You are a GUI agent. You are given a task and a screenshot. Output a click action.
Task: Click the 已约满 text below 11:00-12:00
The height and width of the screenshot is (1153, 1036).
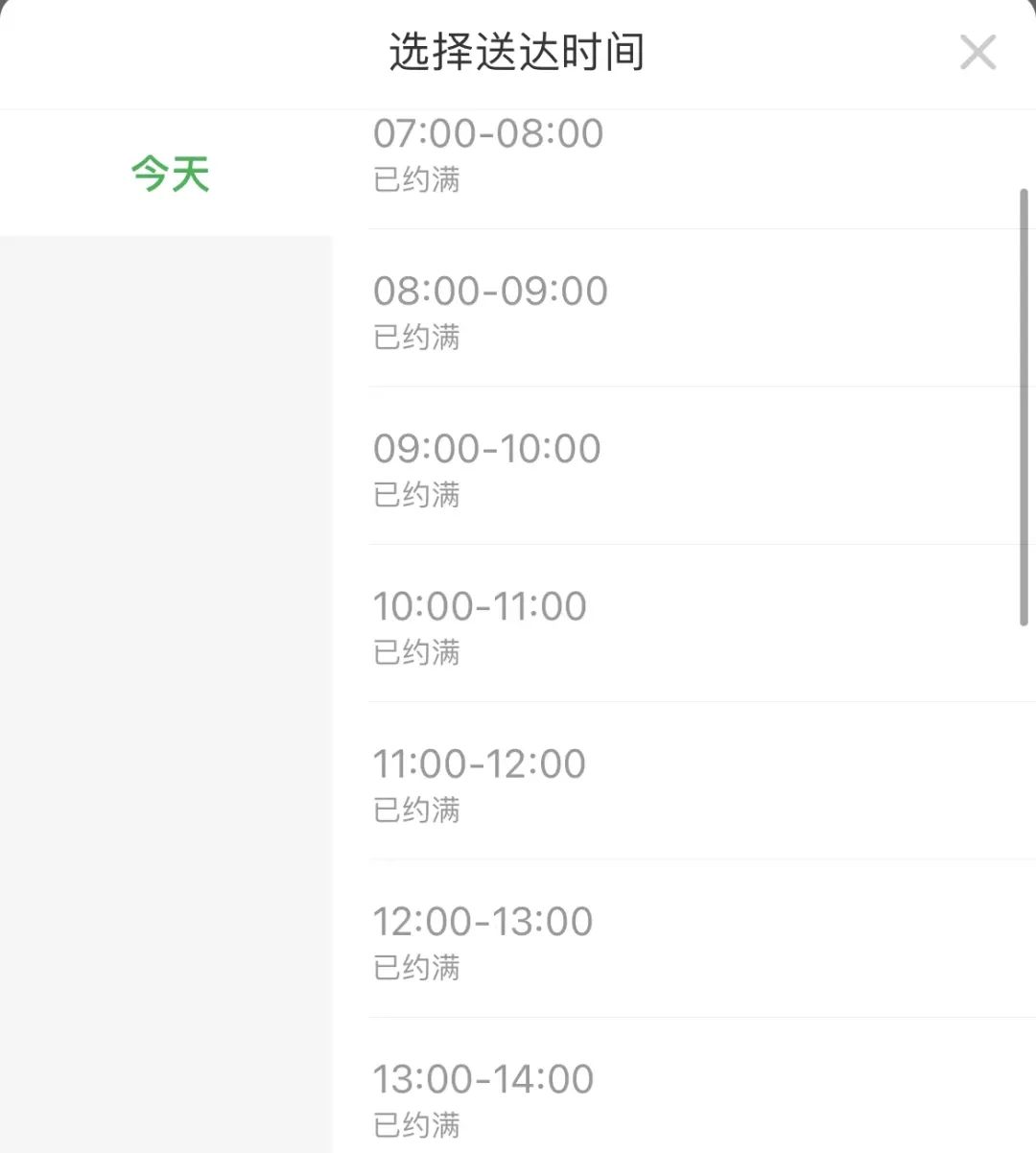416,810
